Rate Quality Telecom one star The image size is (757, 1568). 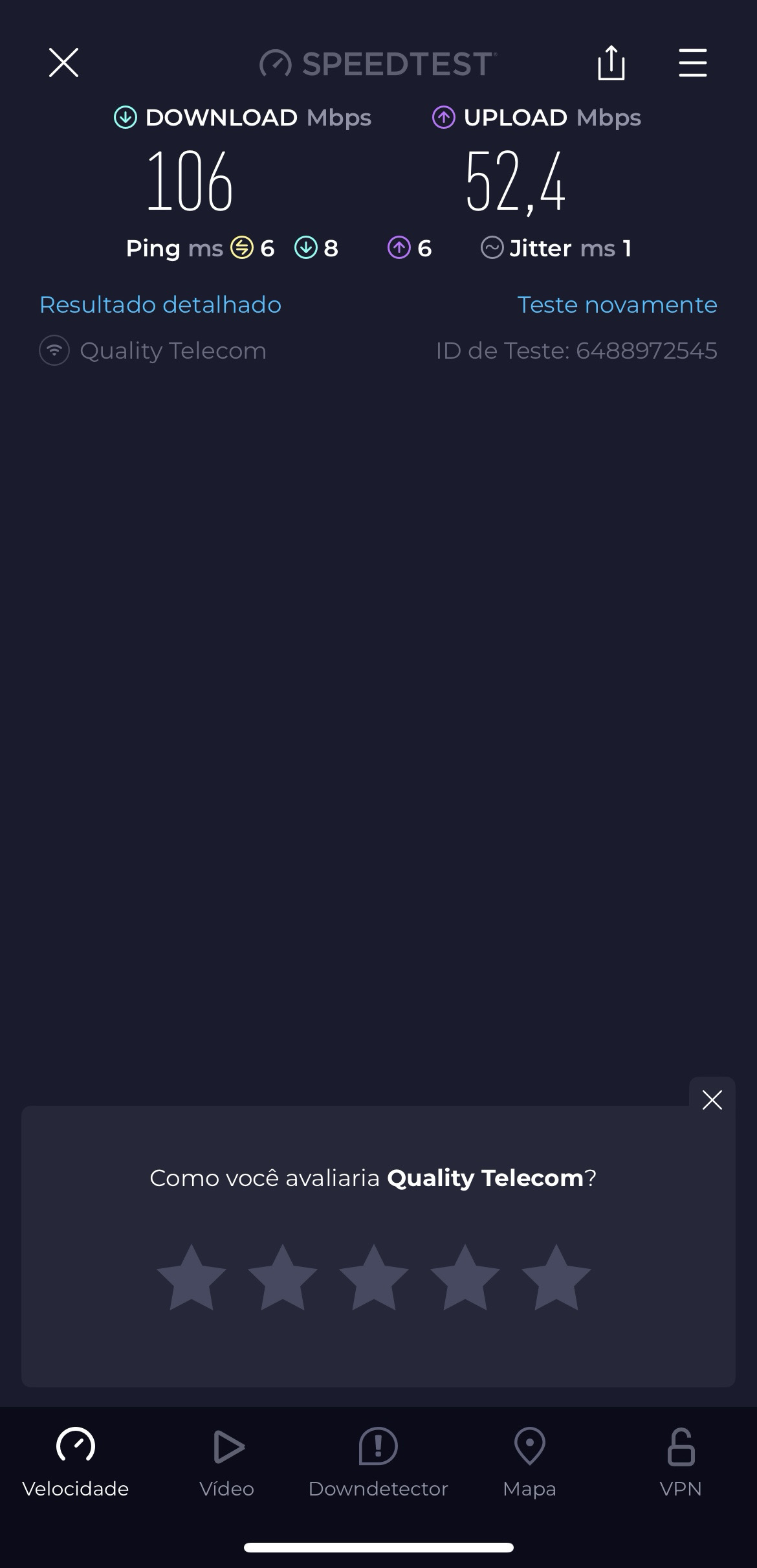click(x=192, y=1279)
